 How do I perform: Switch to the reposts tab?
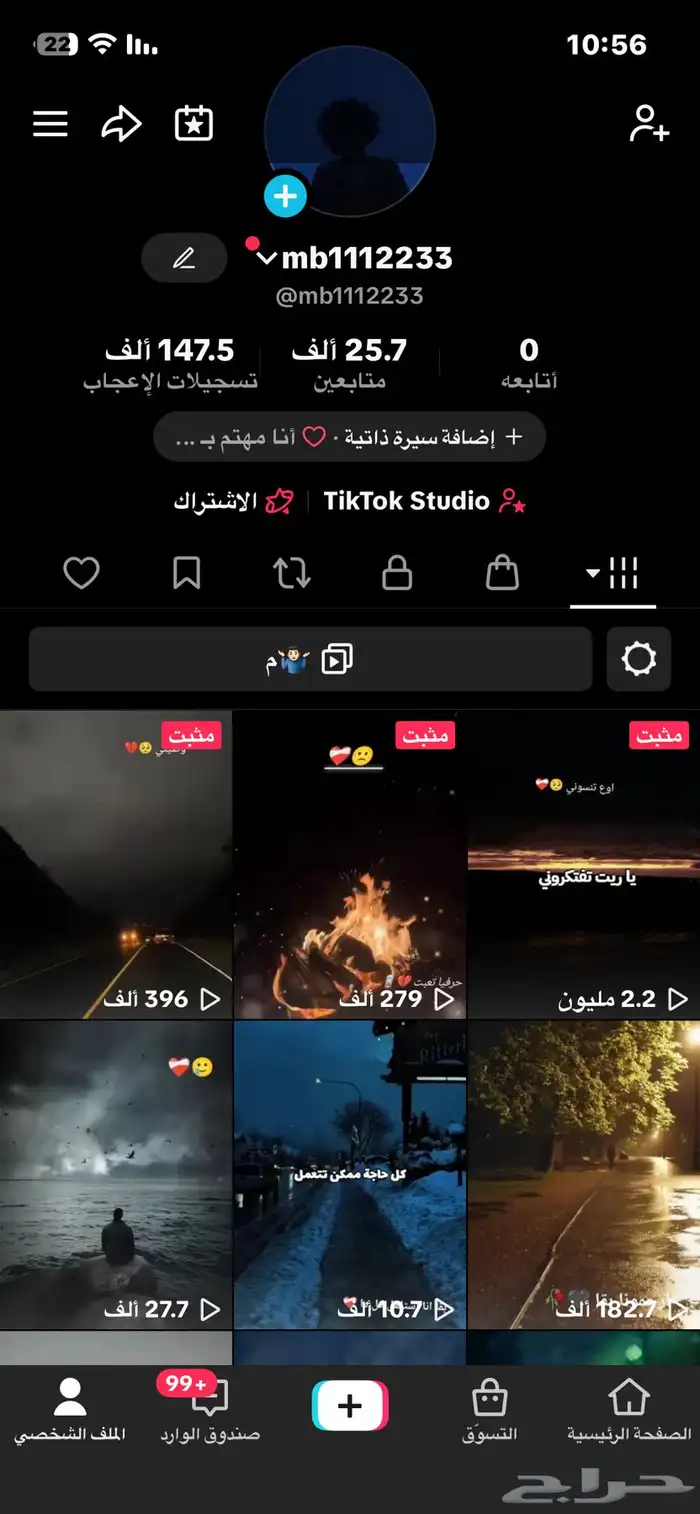(292, 574)
